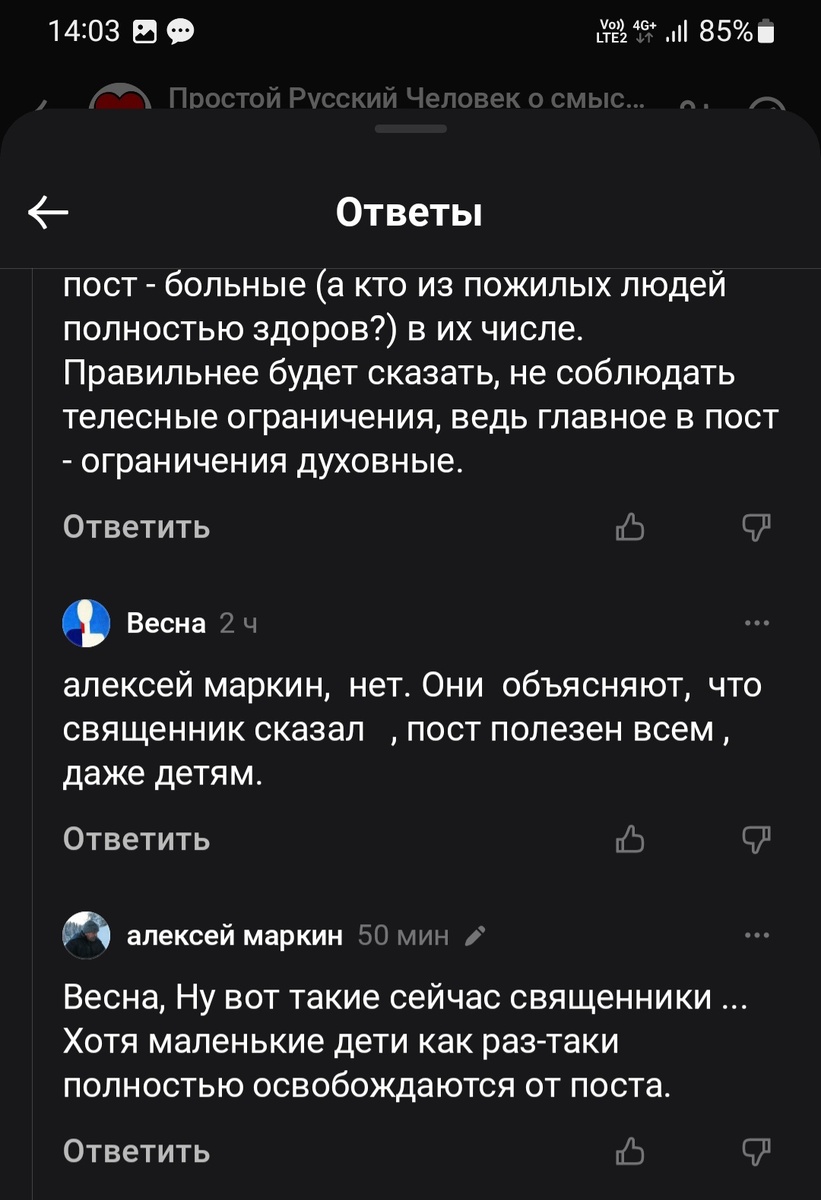Dislike the comment by алексей маркин

(x=757, y=1151)
